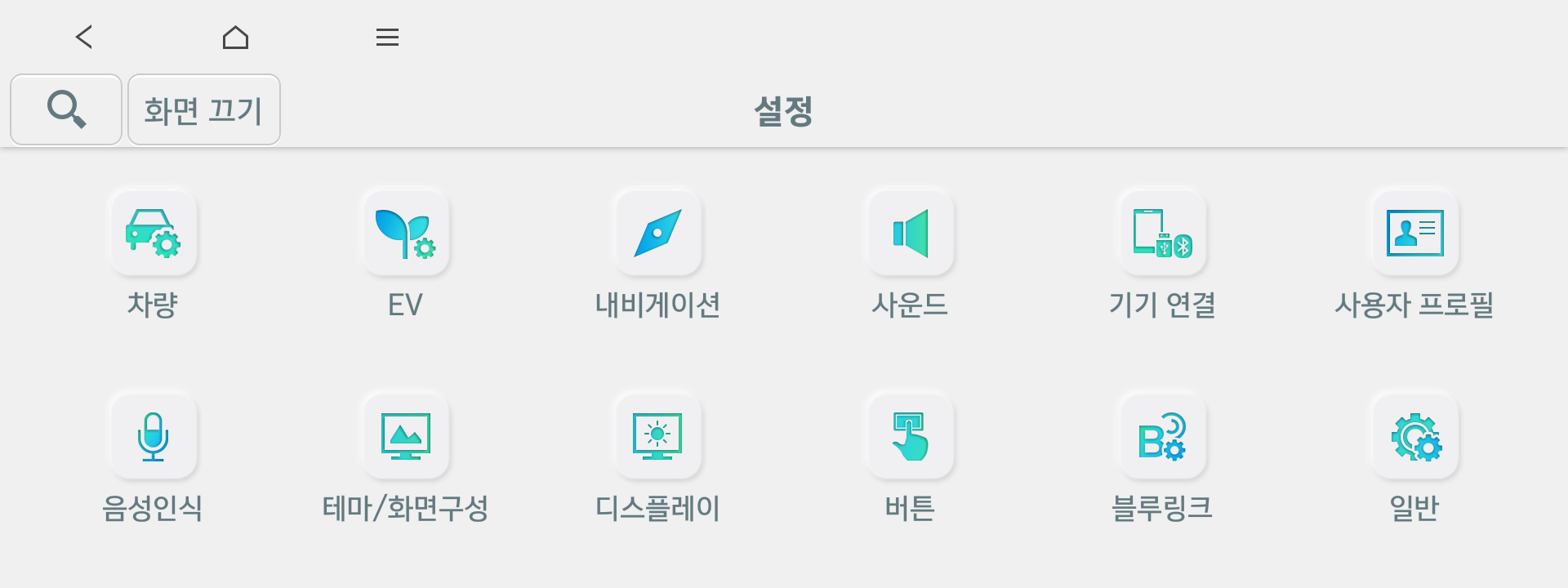This screenshot has width=1568, height=588.
Task: Open settings search with the magnifier
Action: coord(66,109)
